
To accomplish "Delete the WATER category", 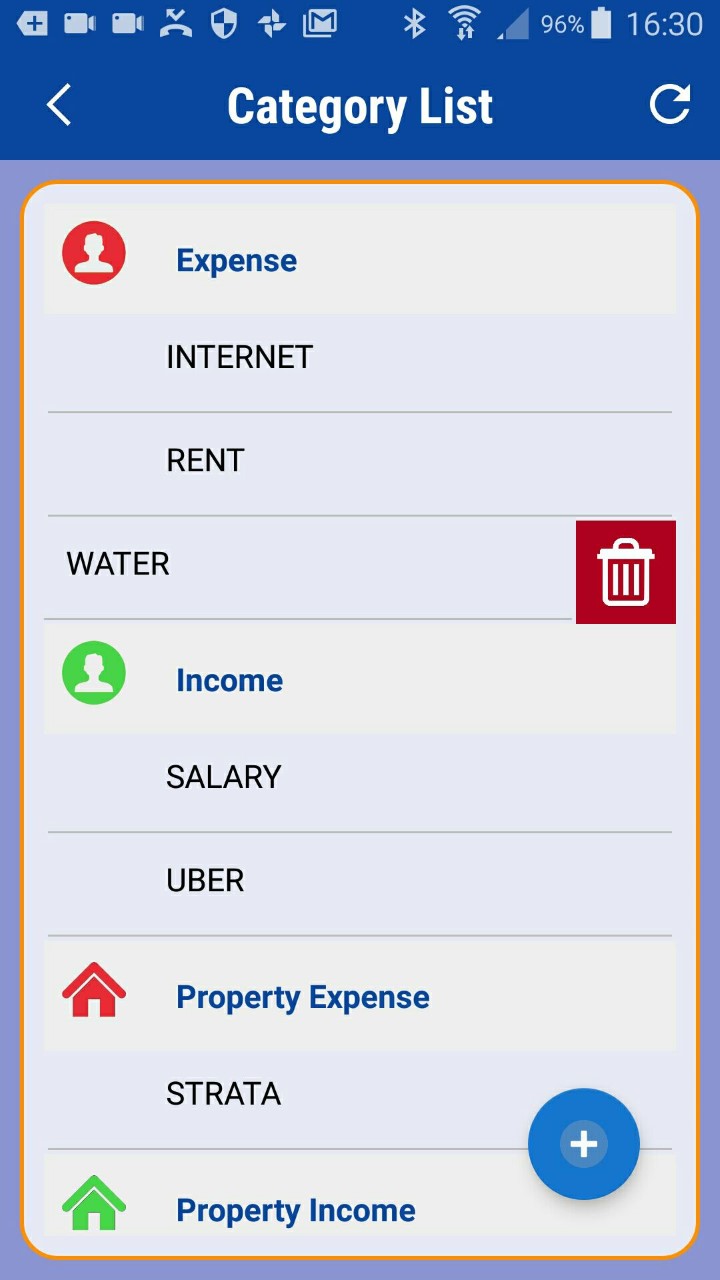I will 626,572.
